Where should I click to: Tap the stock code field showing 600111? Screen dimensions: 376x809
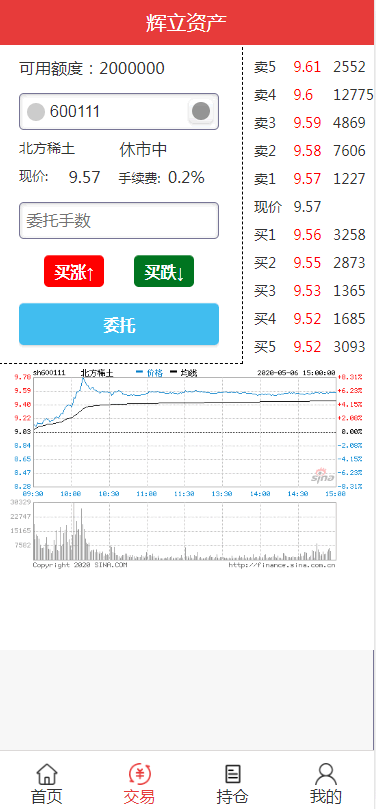click(x=119, y=111)
